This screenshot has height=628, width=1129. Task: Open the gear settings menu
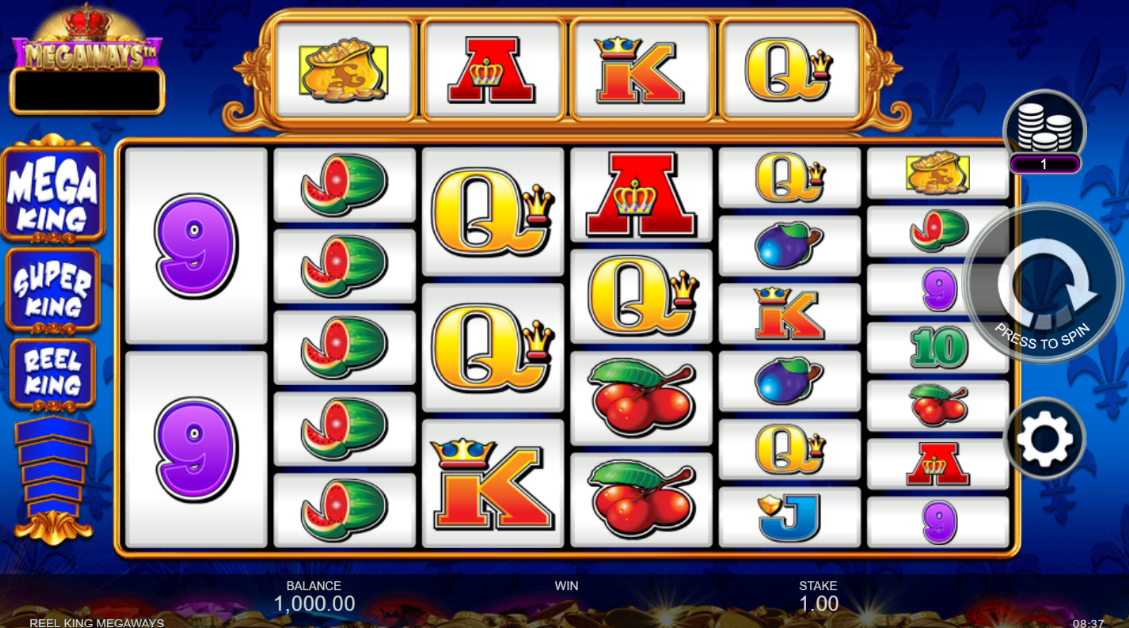point(1044,438)
